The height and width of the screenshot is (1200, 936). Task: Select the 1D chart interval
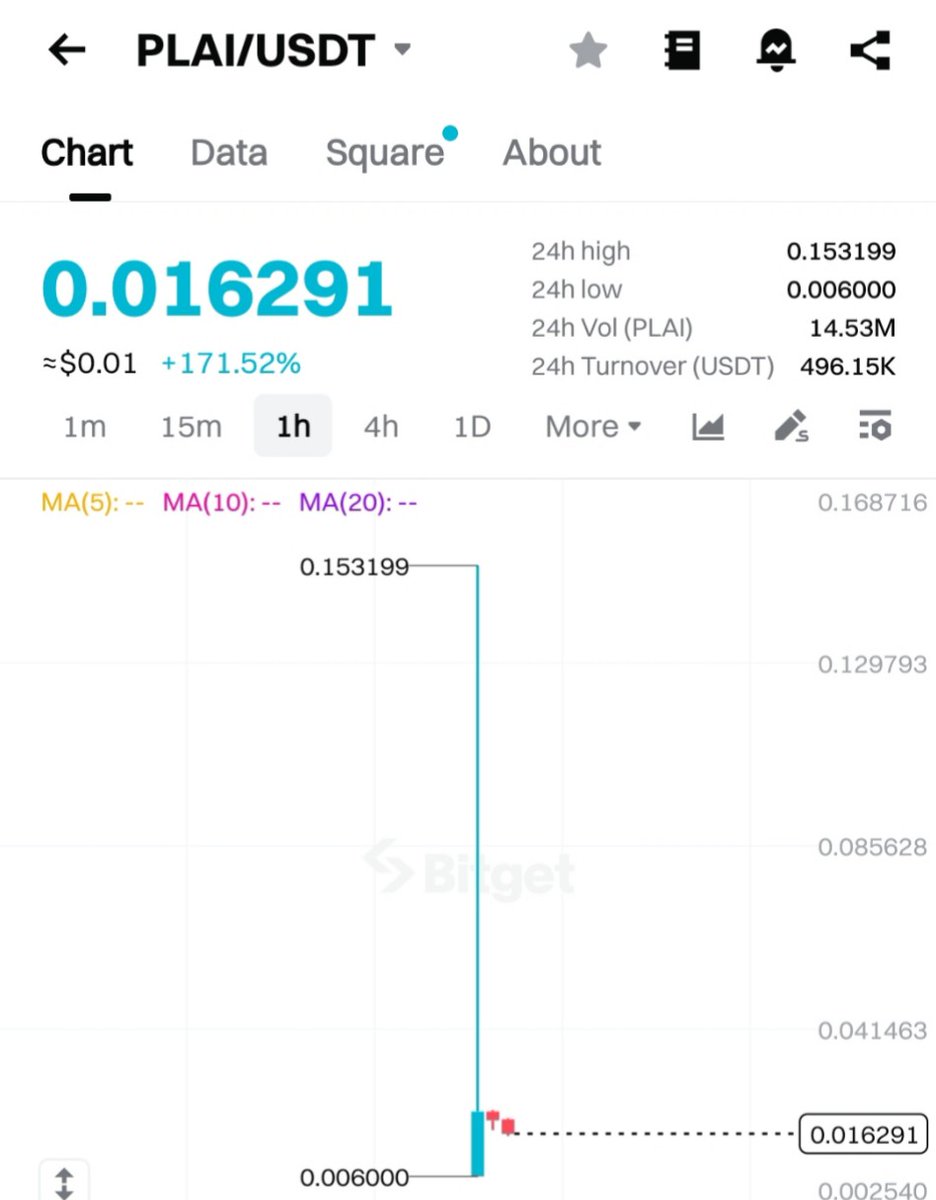[472, 427]
